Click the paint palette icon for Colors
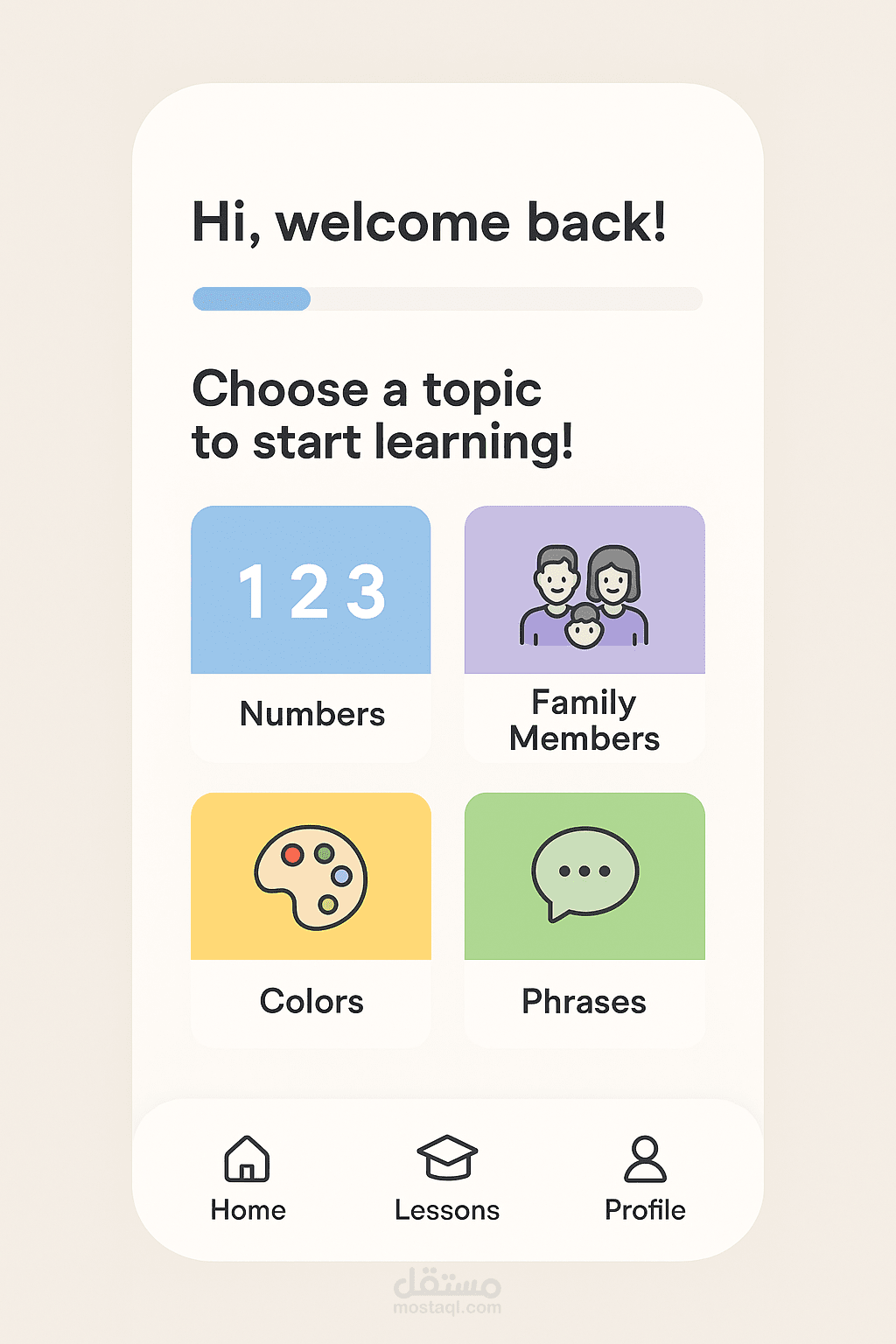This screenshot has height=1344, width=896. 311,875
